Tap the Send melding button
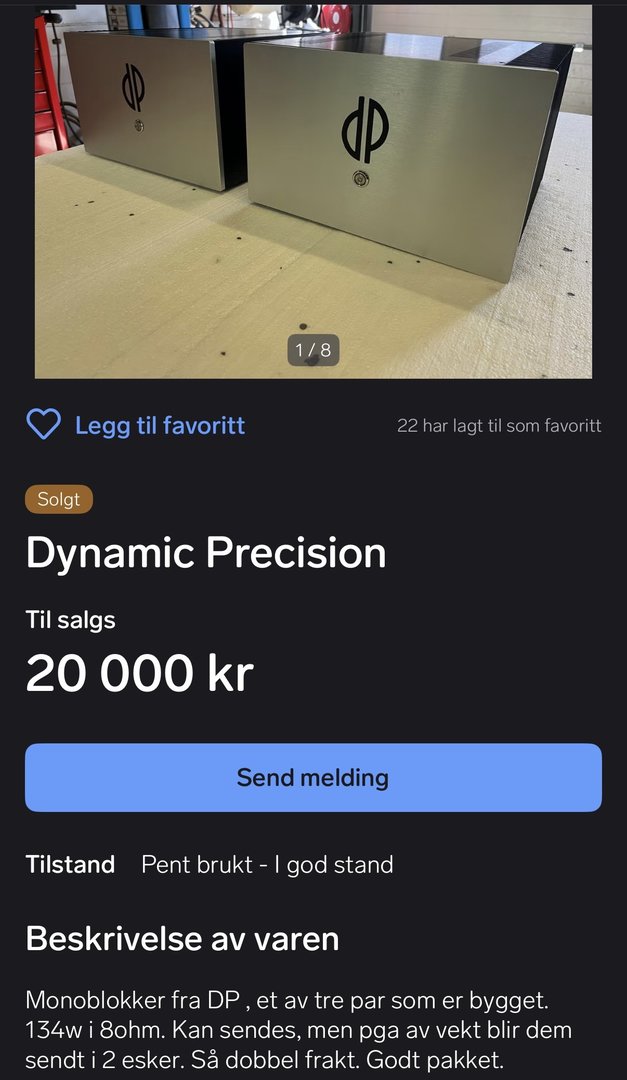Screen dimensions: 627x1080 [x=313, y=777]
